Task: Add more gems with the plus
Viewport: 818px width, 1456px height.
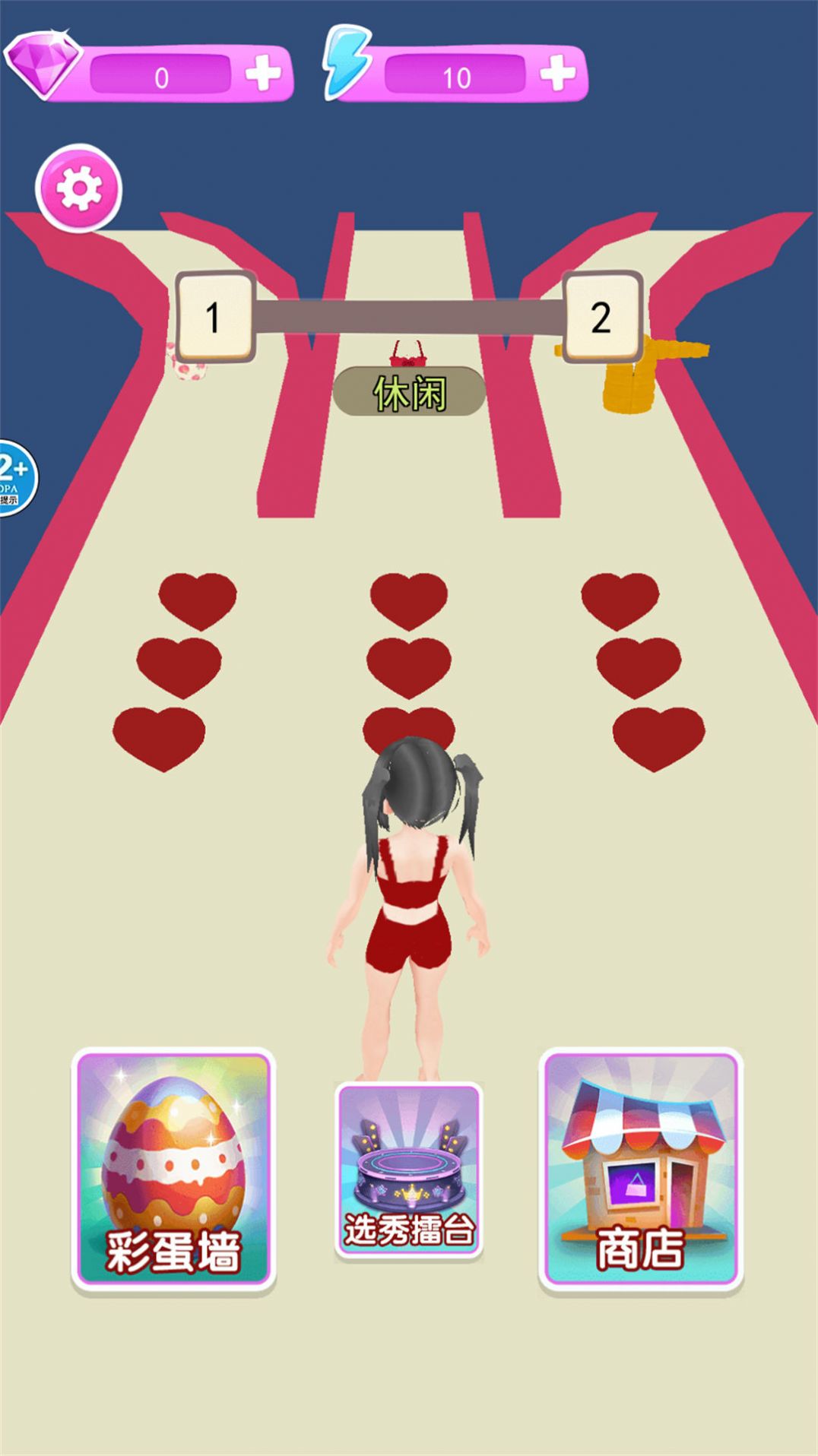Action: 263,74
